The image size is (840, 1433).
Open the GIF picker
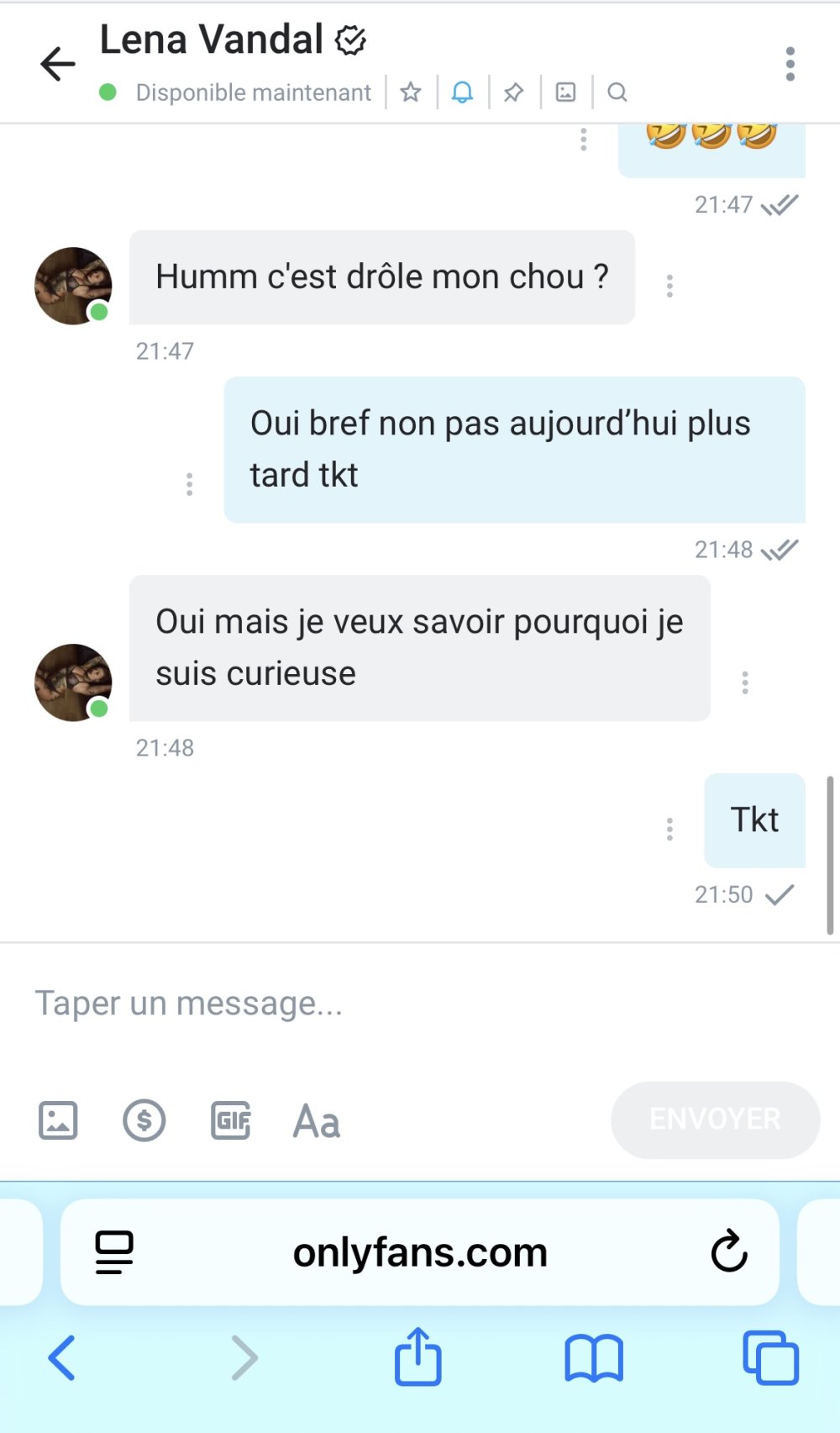231,1120
